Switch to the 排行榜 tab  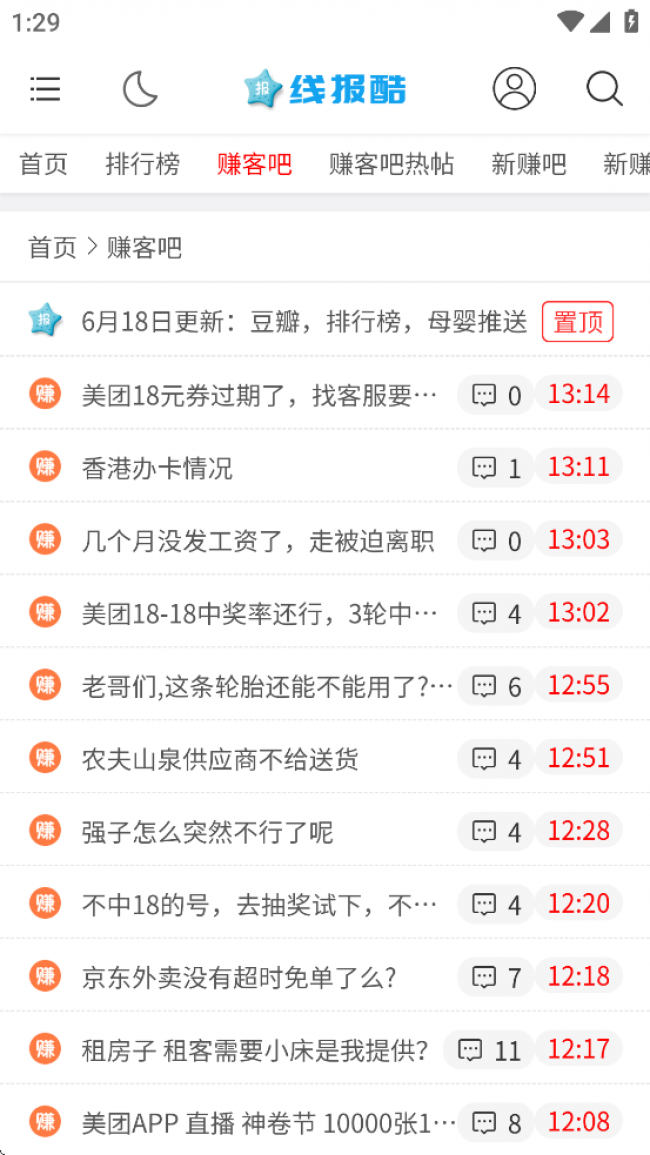click(x=143, y=164)
